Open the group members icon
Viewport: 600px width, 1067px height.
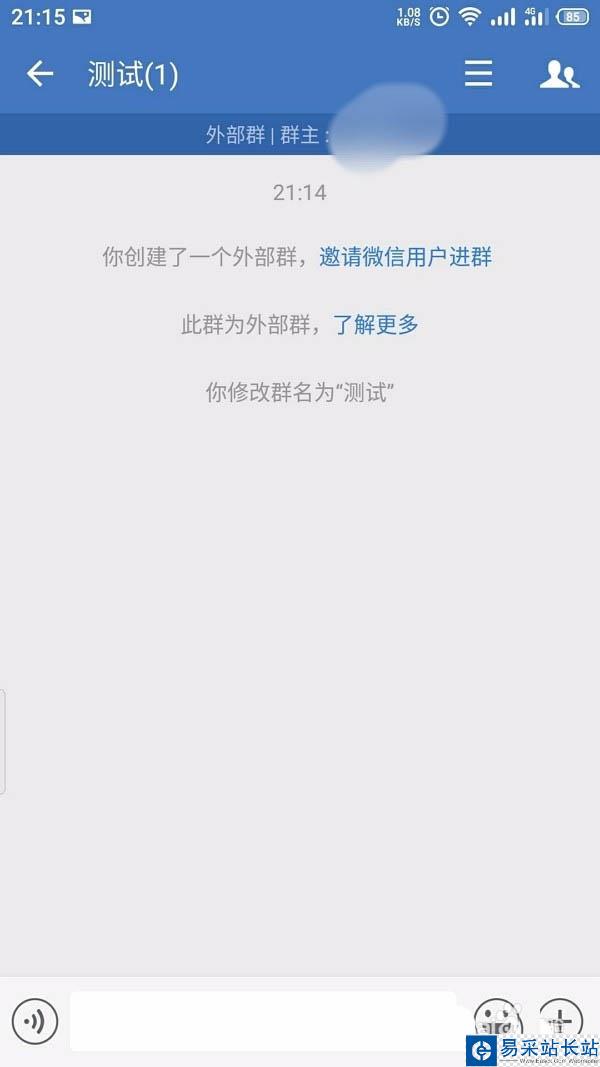click(559, 74)
